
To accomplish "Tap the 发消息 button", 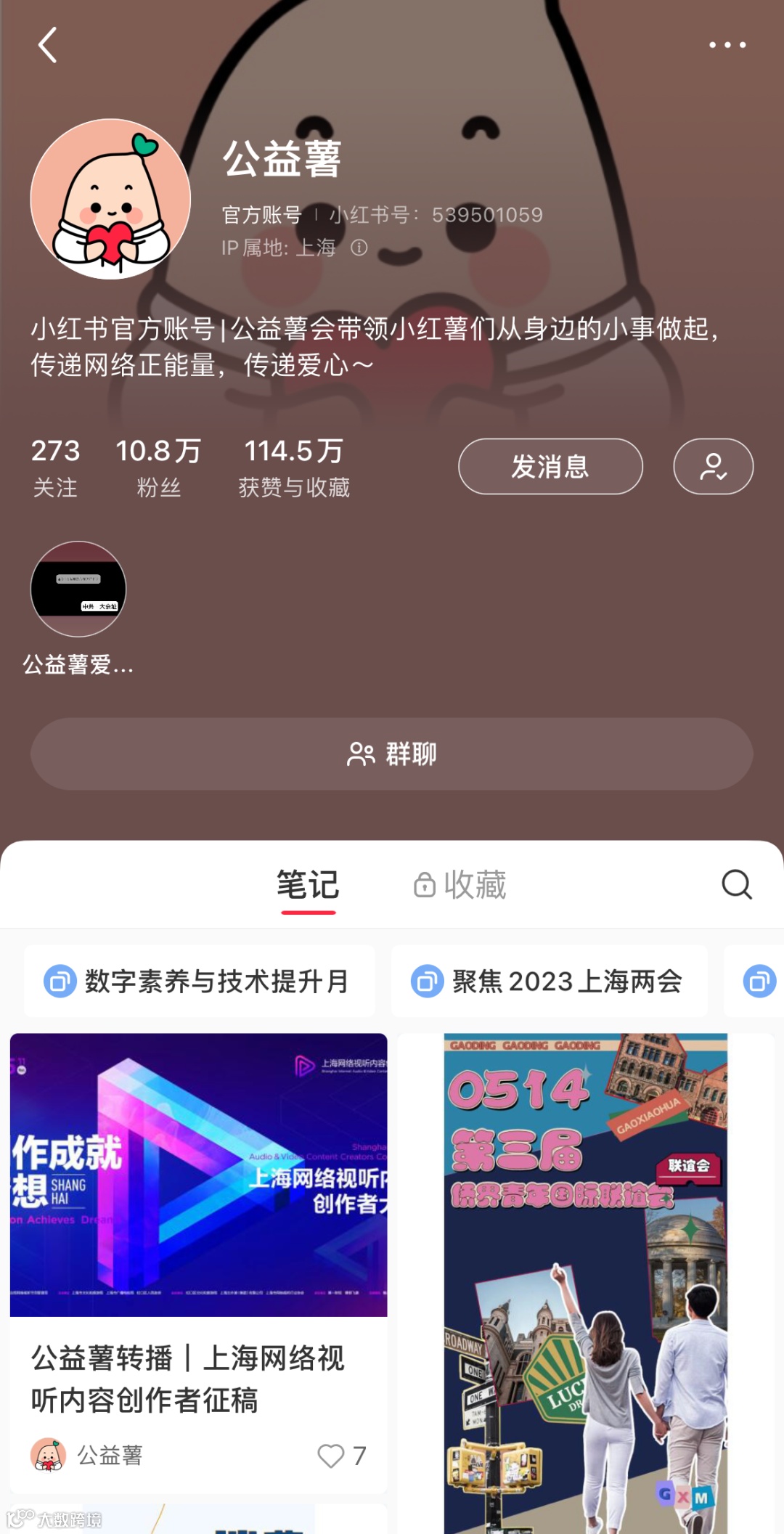I will [x=550, y=467].
